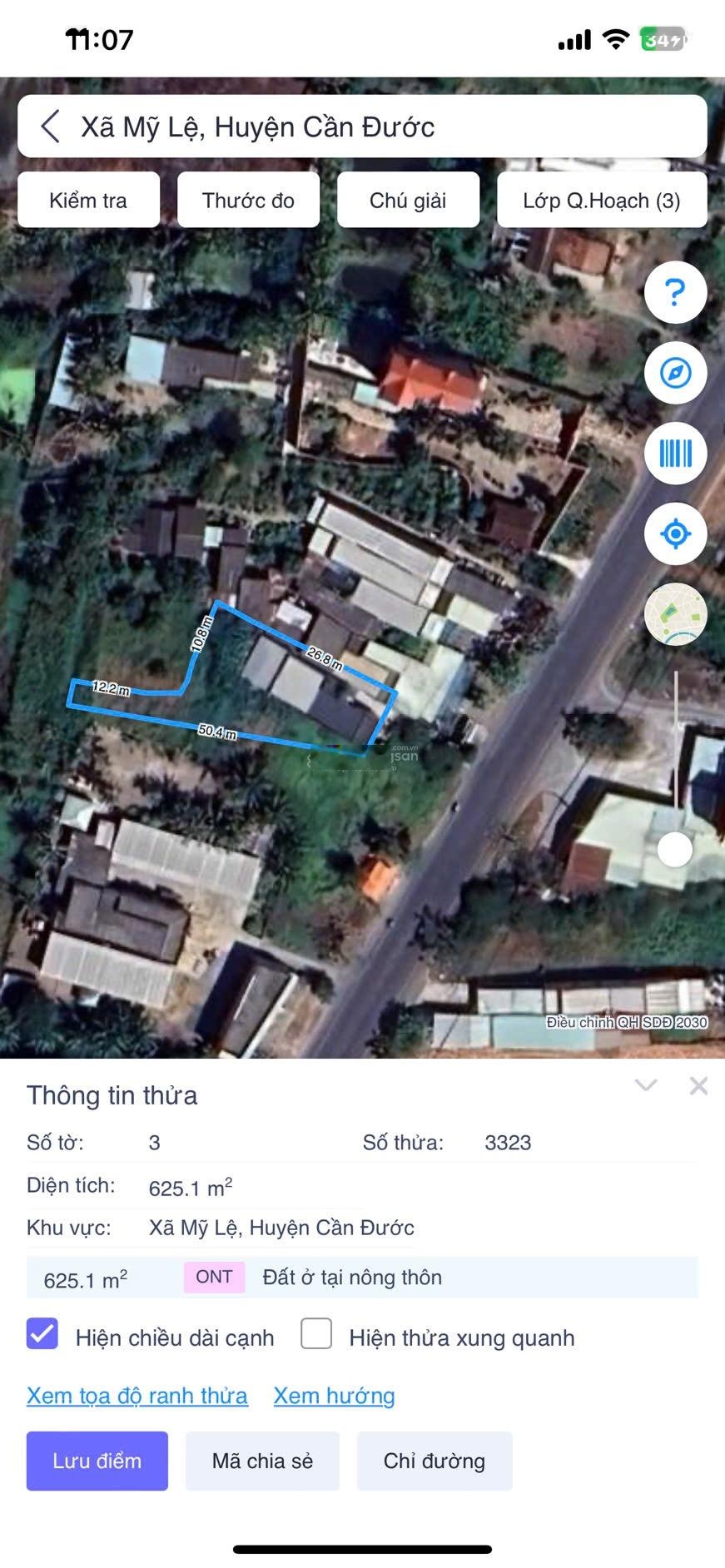
Task: Show the Chú giải legend
Action: (x=408, y=201)
